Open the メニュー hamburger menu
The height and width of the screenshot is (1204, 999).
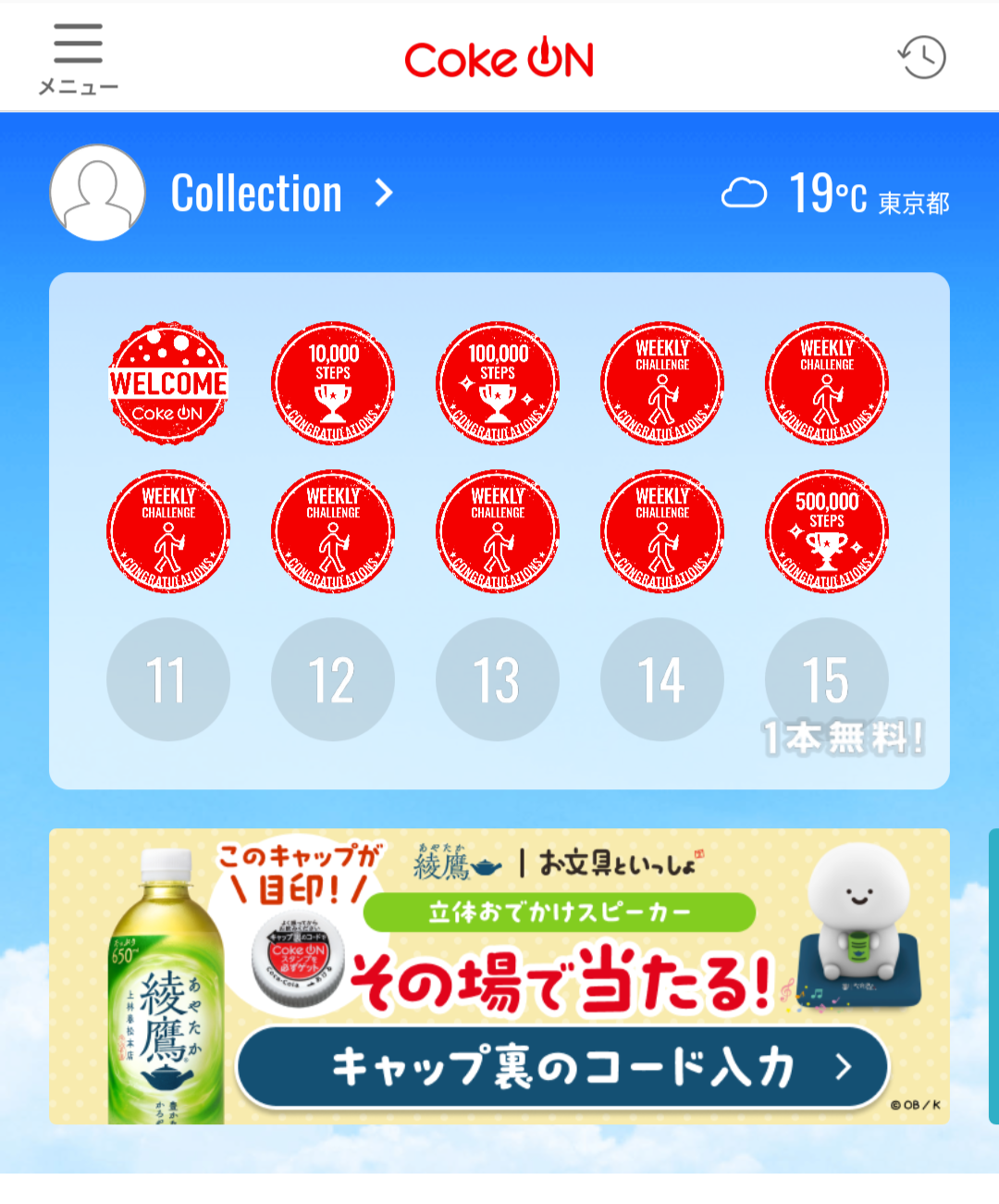coord(78,57)
